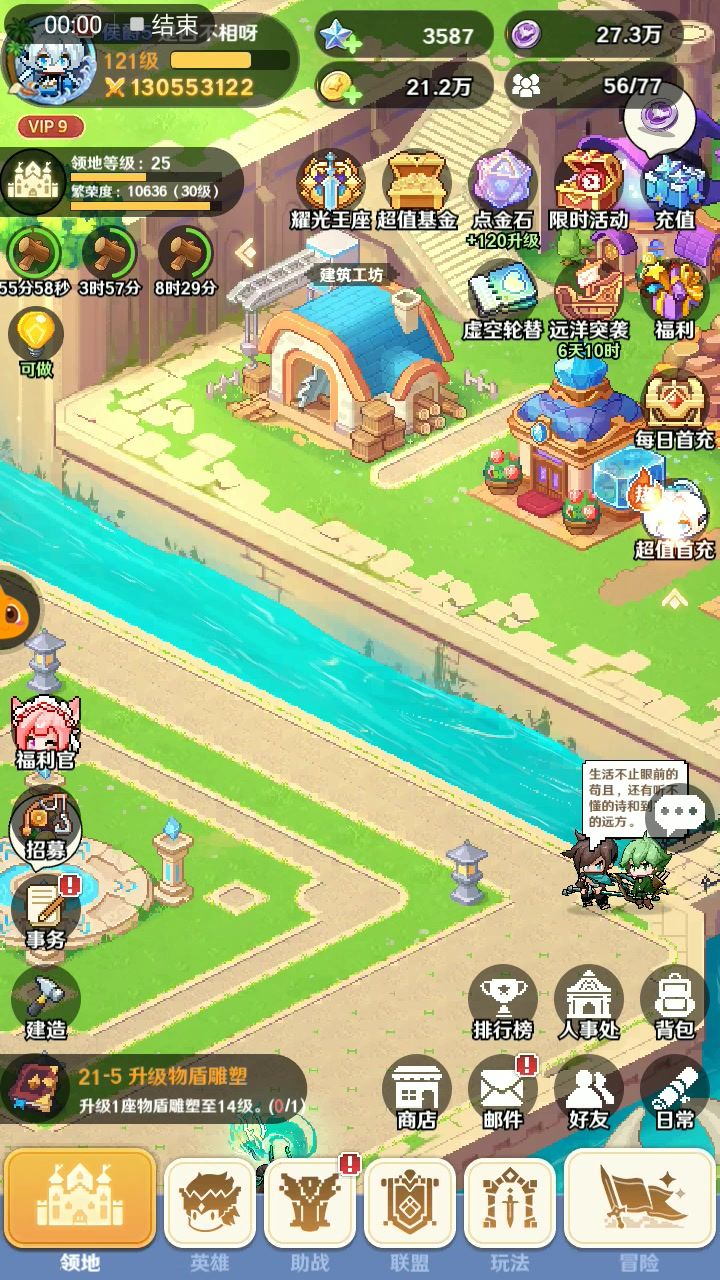
Task: Open the 招募 recruit screen
Action: 46,825
